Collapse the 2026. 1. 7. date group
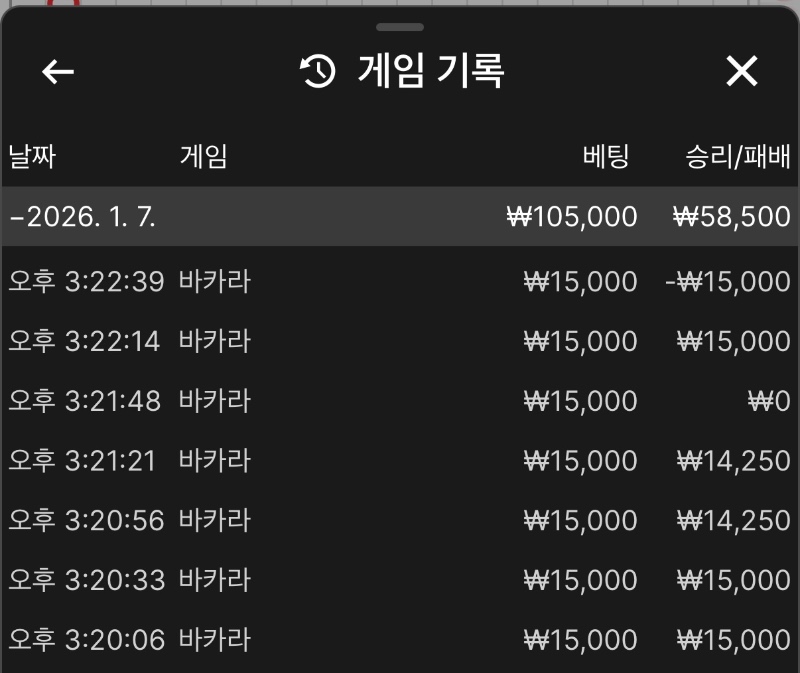The image size is (800, 673). (x=82, y=216)
